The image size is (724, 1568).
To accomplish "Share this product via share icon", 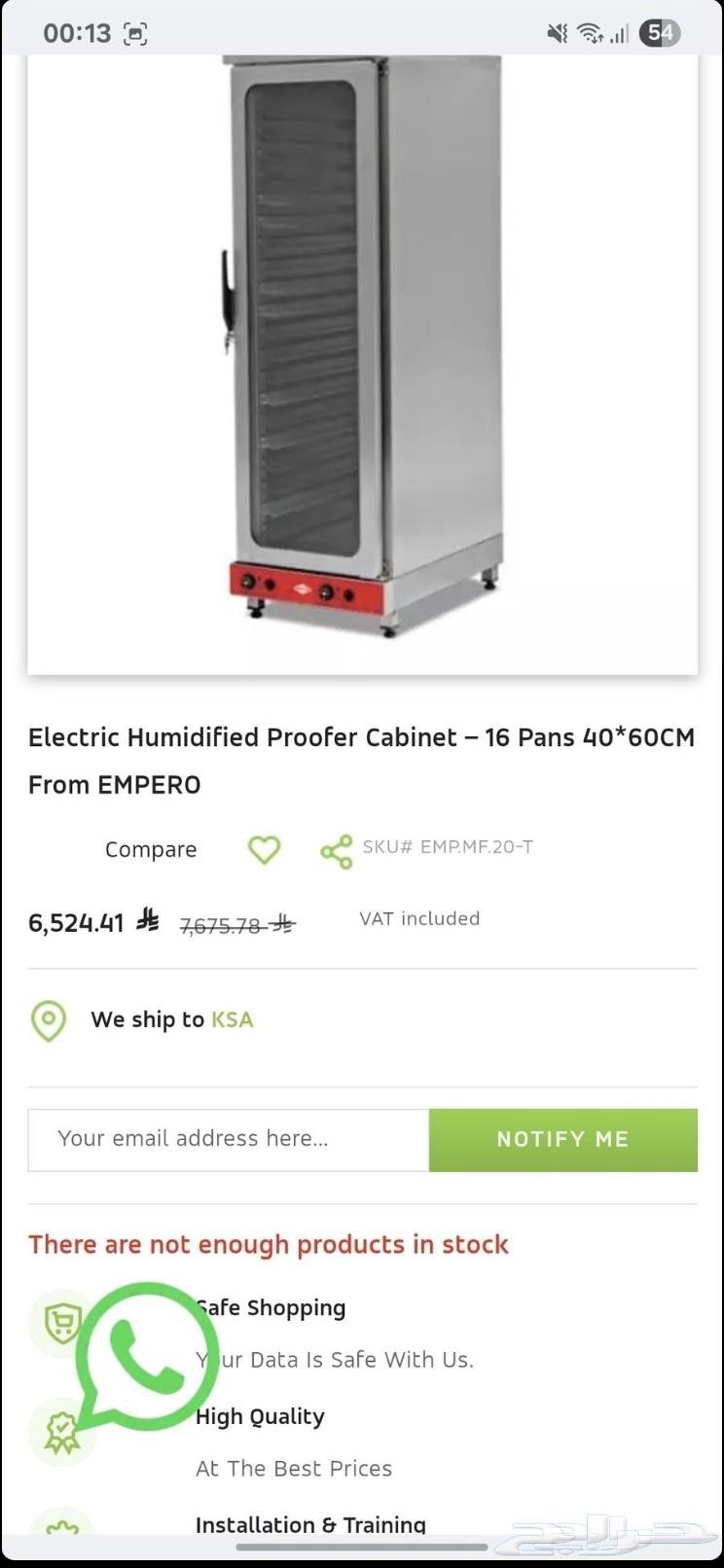I will [337, 851].
